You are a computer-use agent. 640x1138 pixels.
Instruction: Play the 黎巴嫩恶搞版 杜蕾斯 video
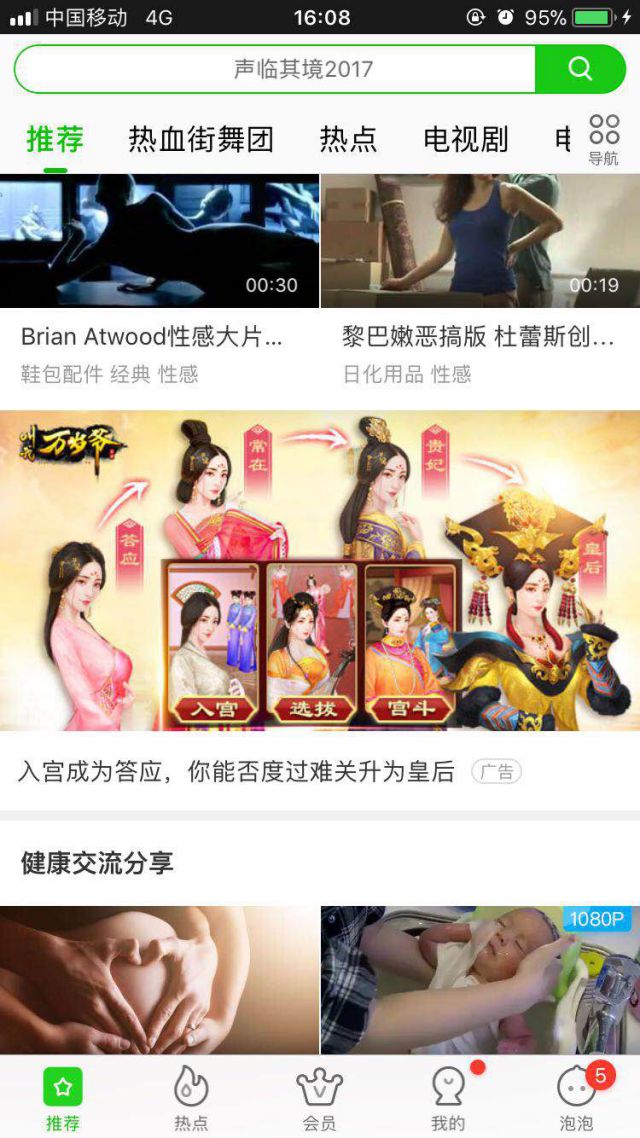tap(480, 241)
